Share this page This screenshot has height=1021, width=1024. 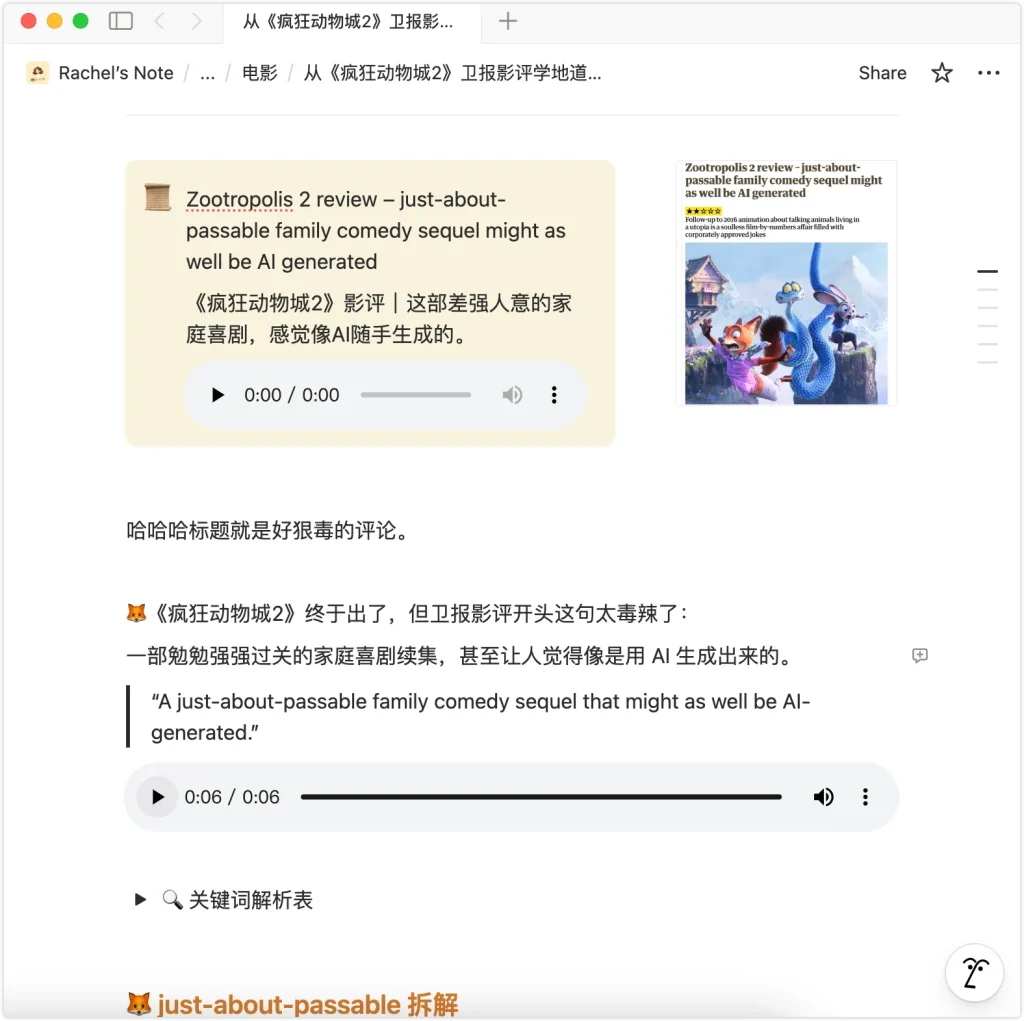[x=882, y=73]
